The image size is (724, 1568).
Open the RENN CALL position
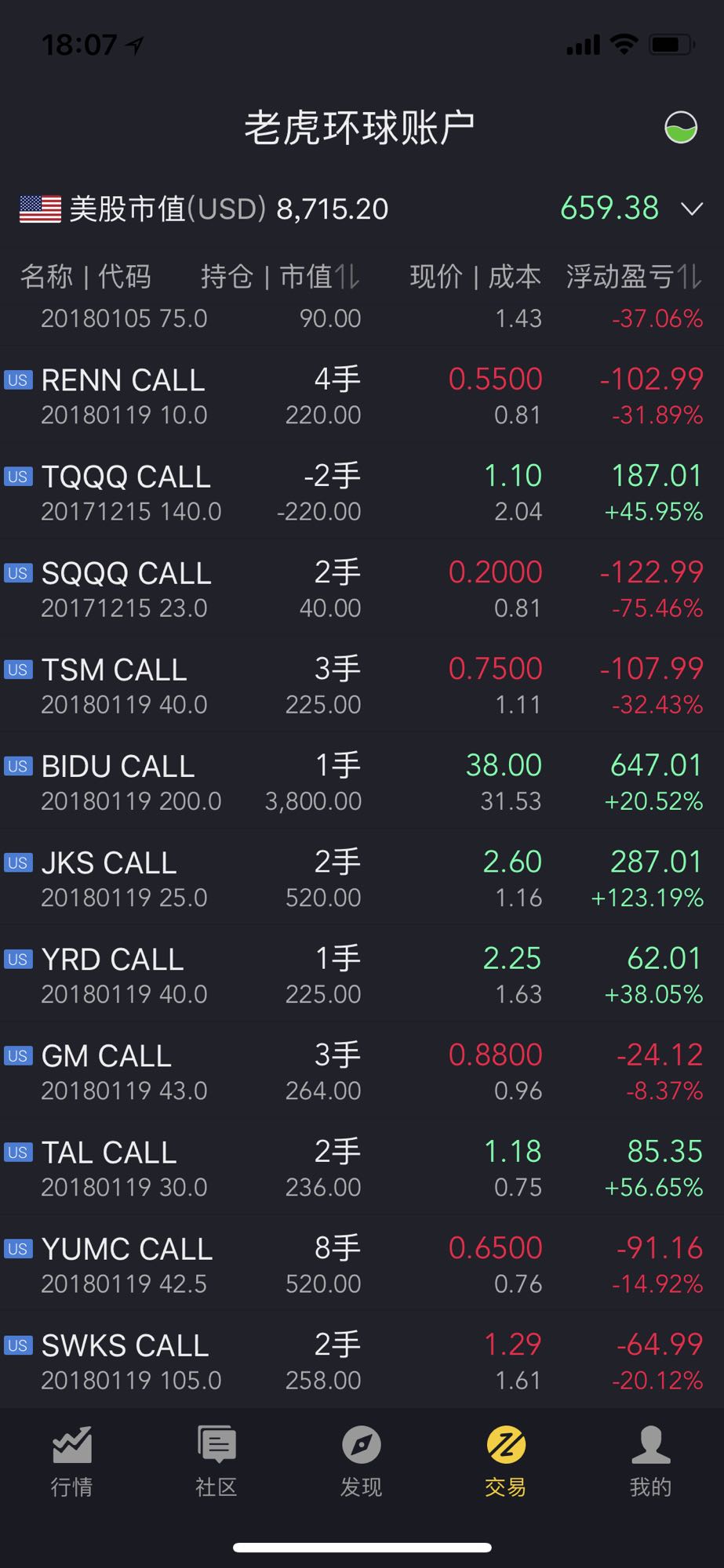pos(362,397)
